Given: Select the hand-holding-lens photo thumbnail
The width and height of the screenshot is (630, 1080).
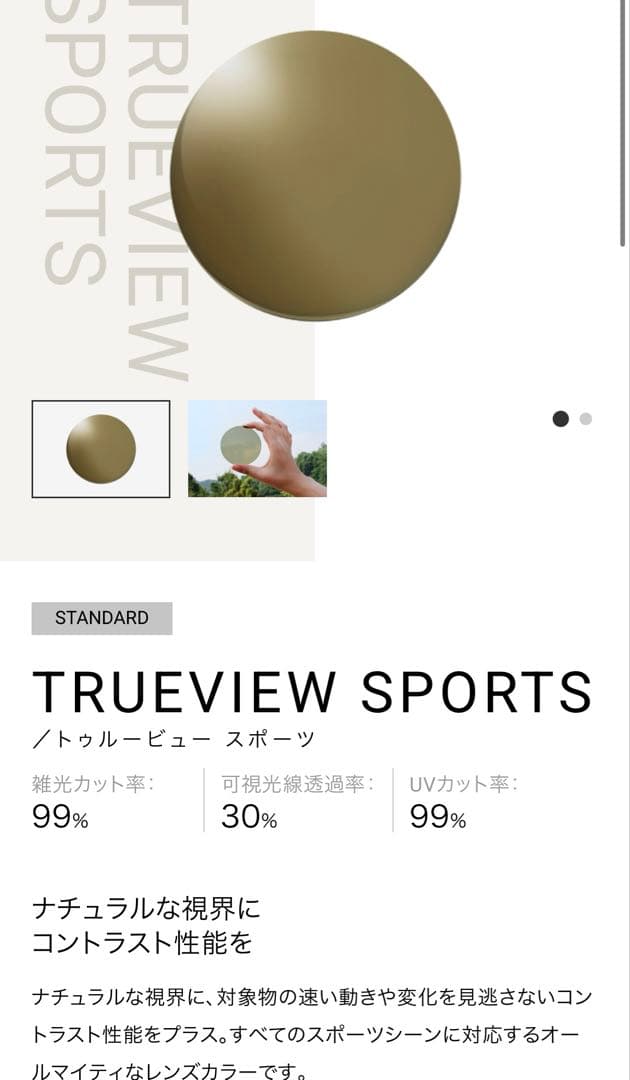Looking at the screenshot, I should tap(257, 449).
